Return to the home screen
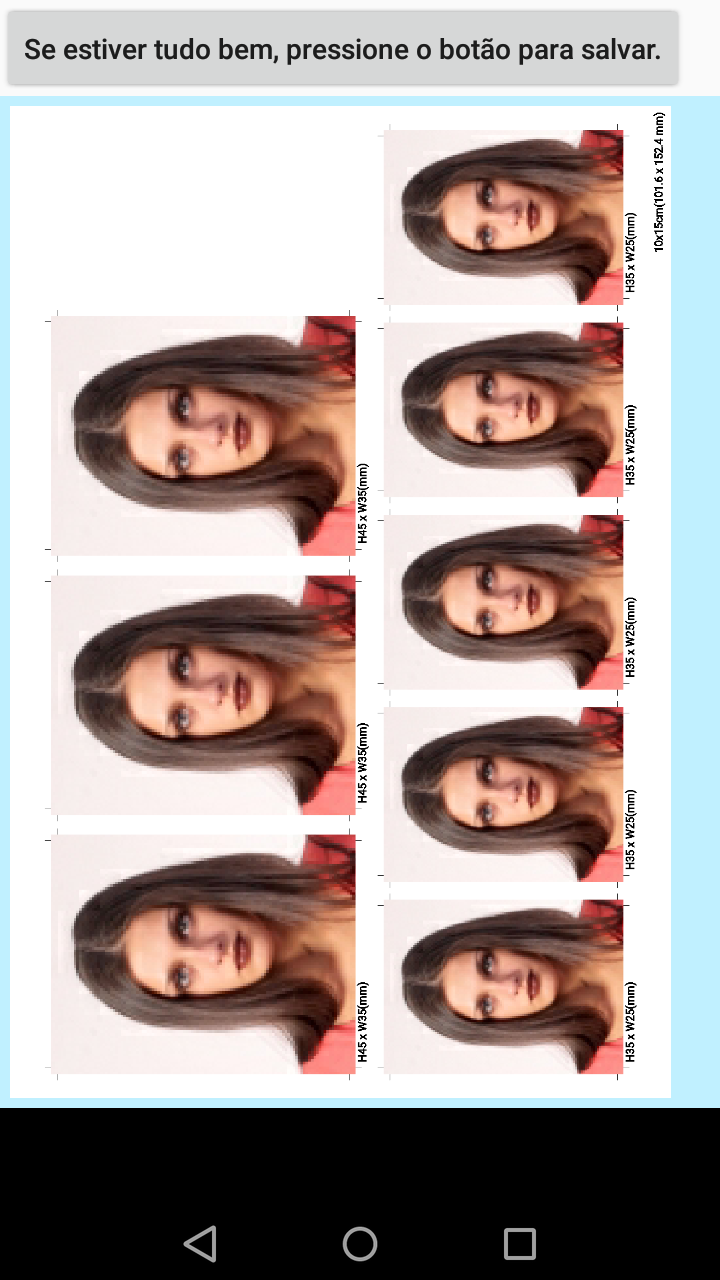This screenshot has width=720, height=1280. click(360, 1243)
